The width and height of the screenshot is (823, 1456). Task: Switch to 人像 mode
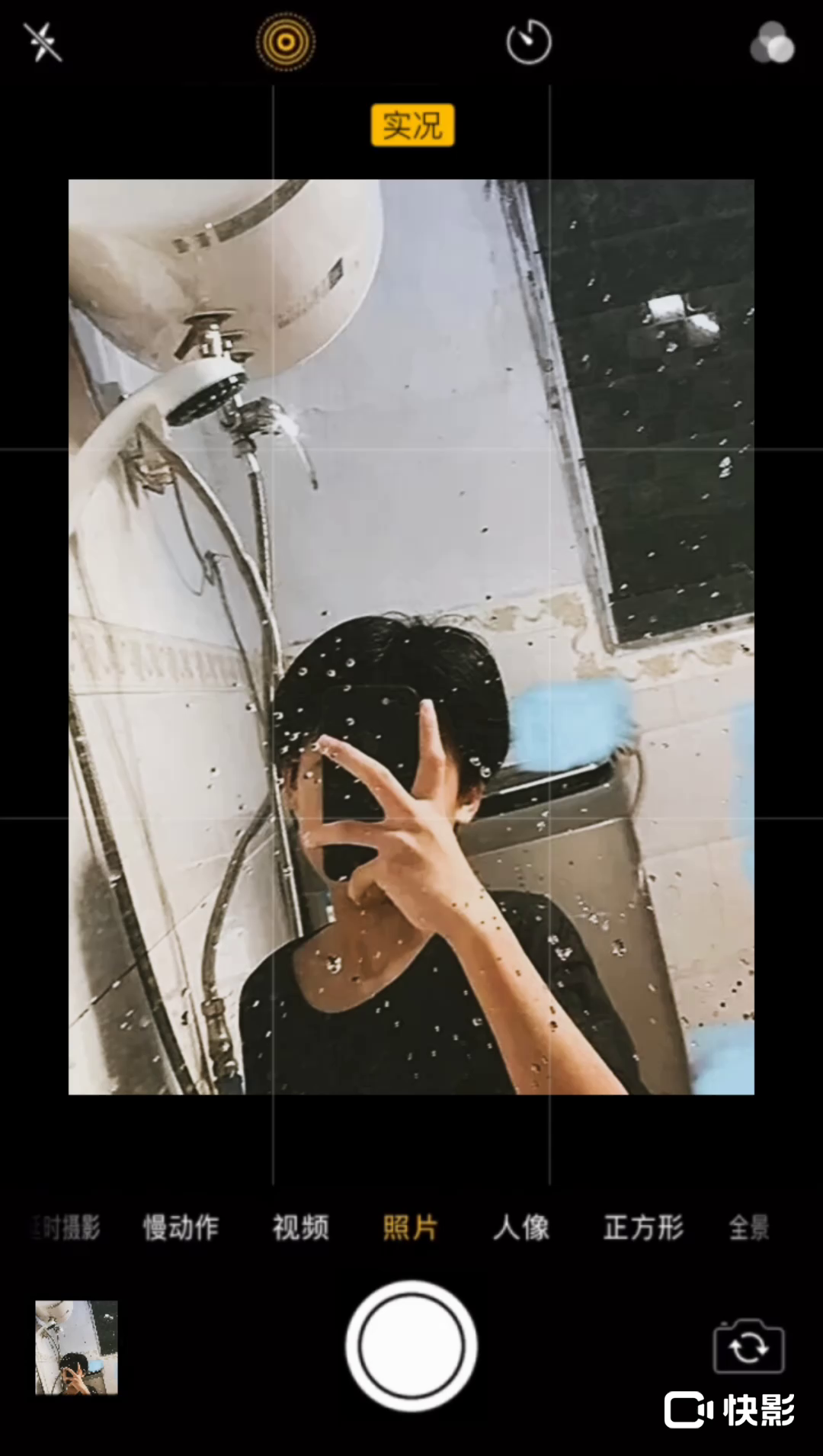coord(521,1228)
